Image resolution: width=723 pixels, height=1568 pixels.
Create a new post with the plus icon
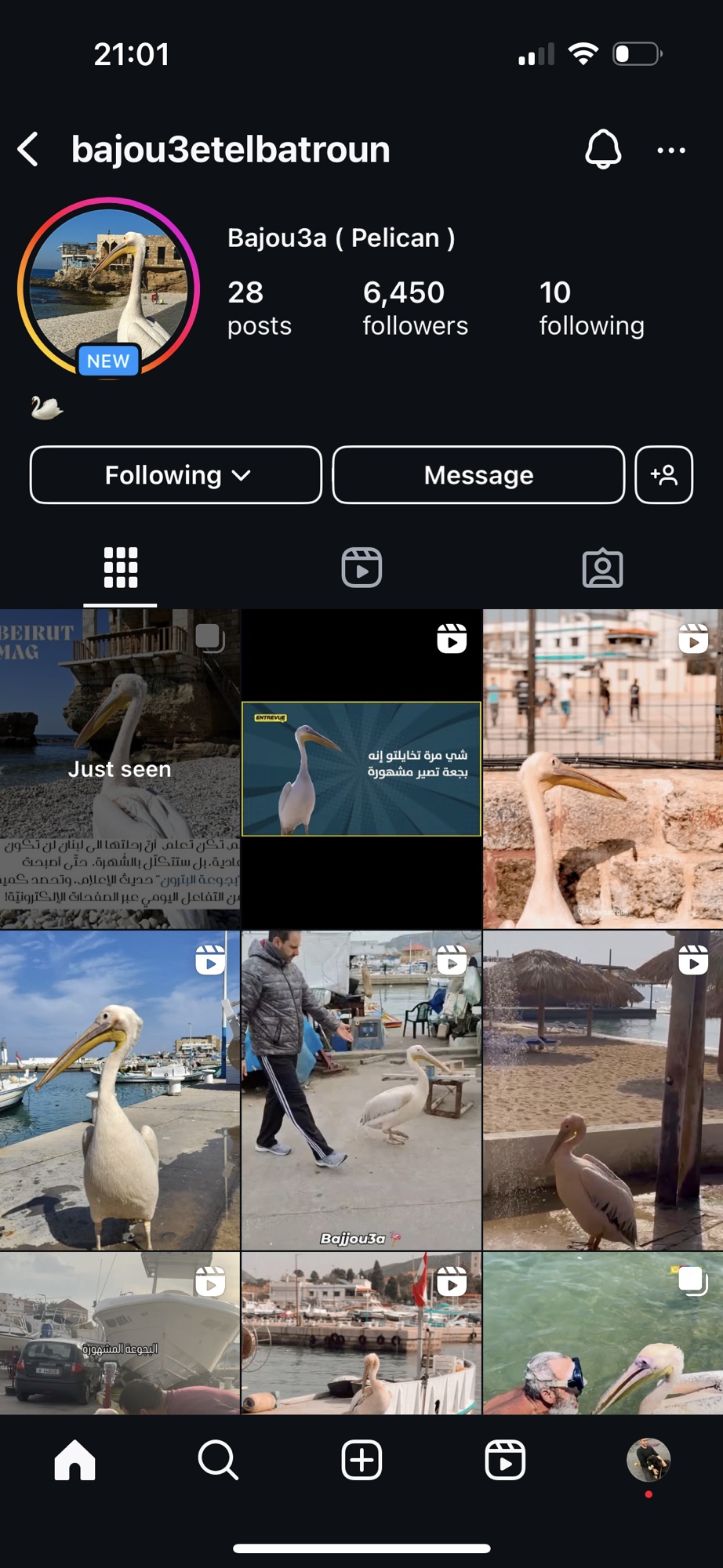[361, 1460]
